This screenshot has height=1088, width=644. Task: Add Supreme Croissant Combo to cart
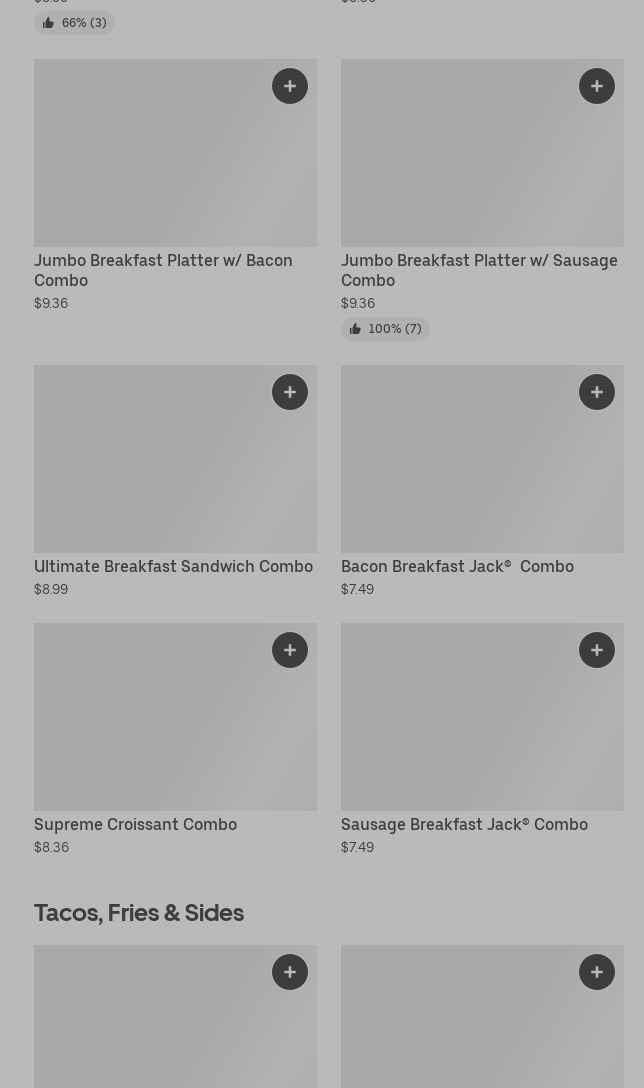[290, 650]
